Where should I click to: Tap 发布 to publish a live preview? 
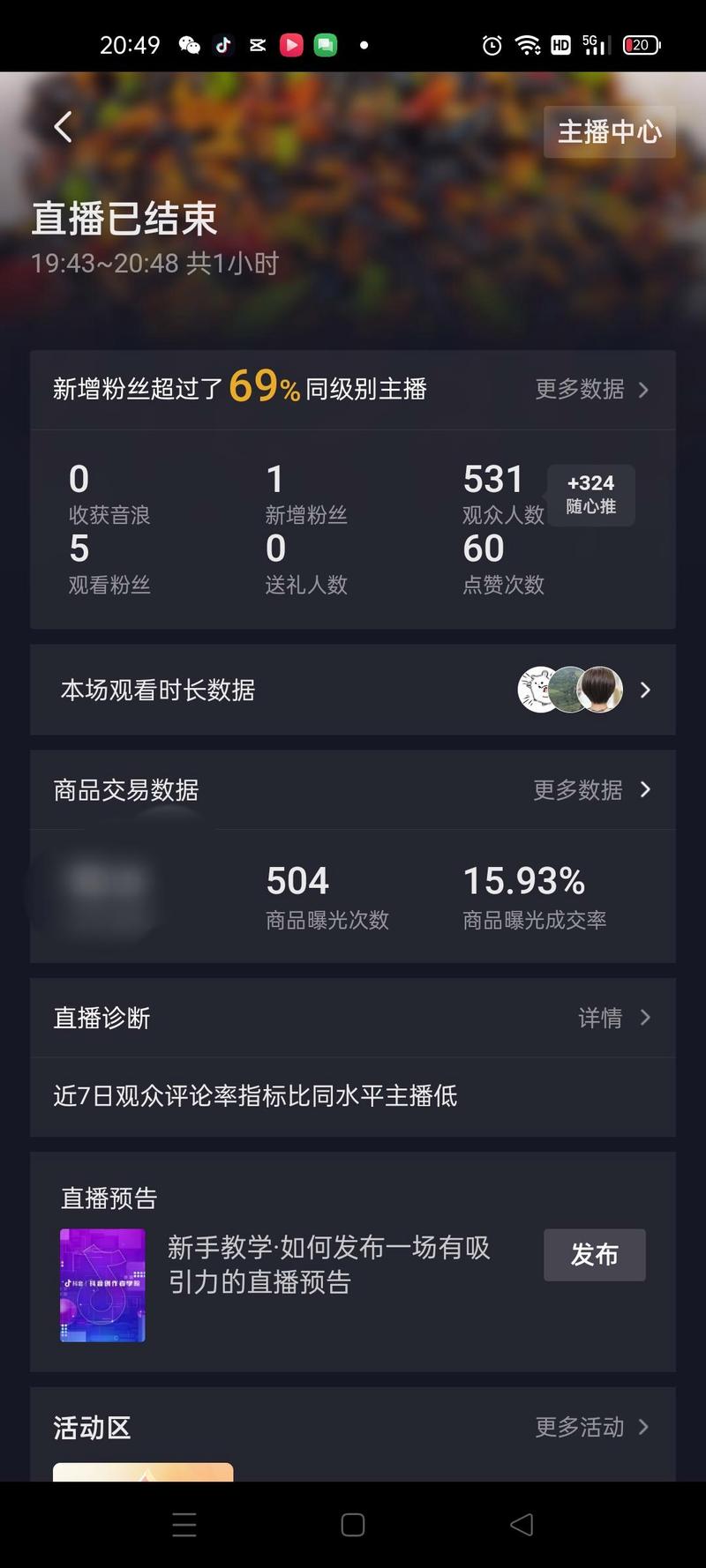point(594,1254)
